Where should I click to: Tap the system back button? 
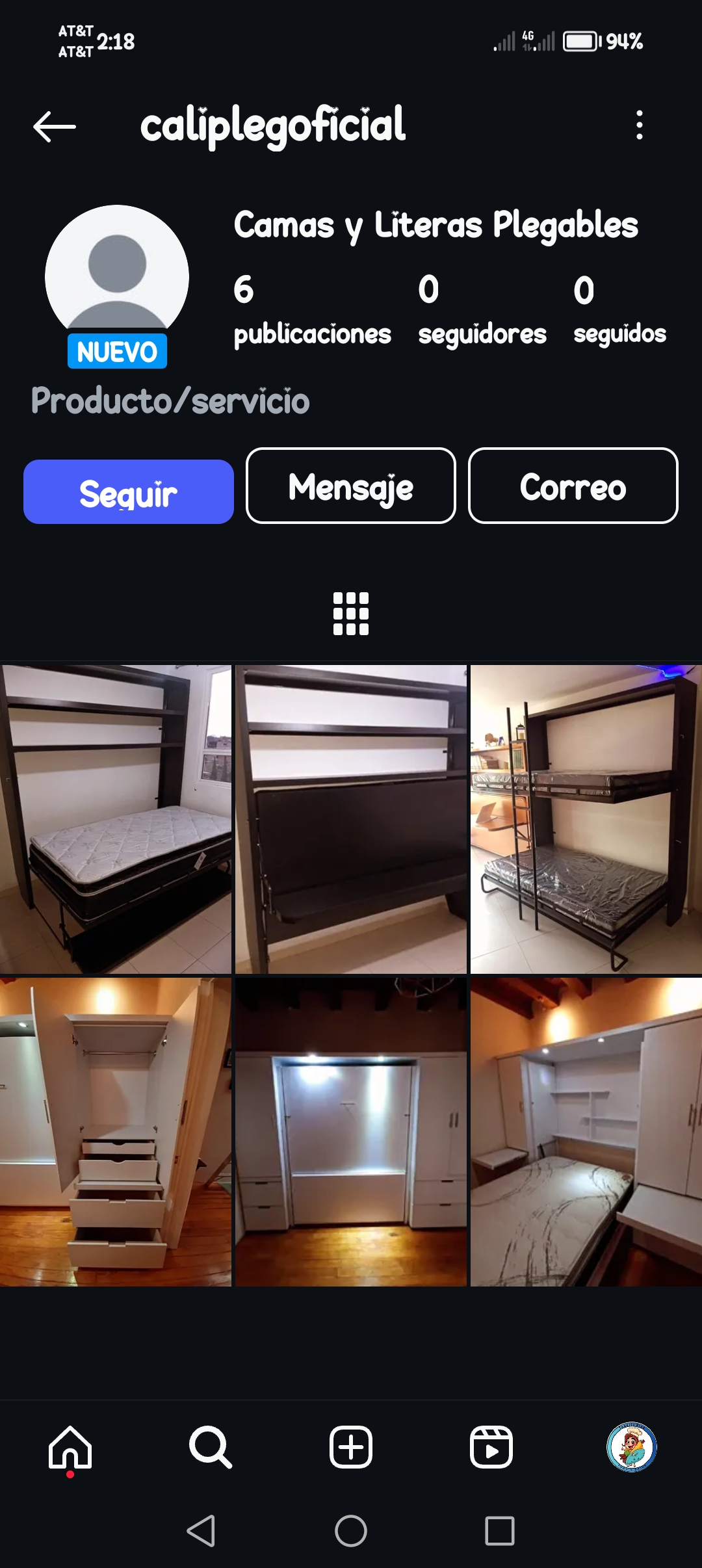point(201,1531)
